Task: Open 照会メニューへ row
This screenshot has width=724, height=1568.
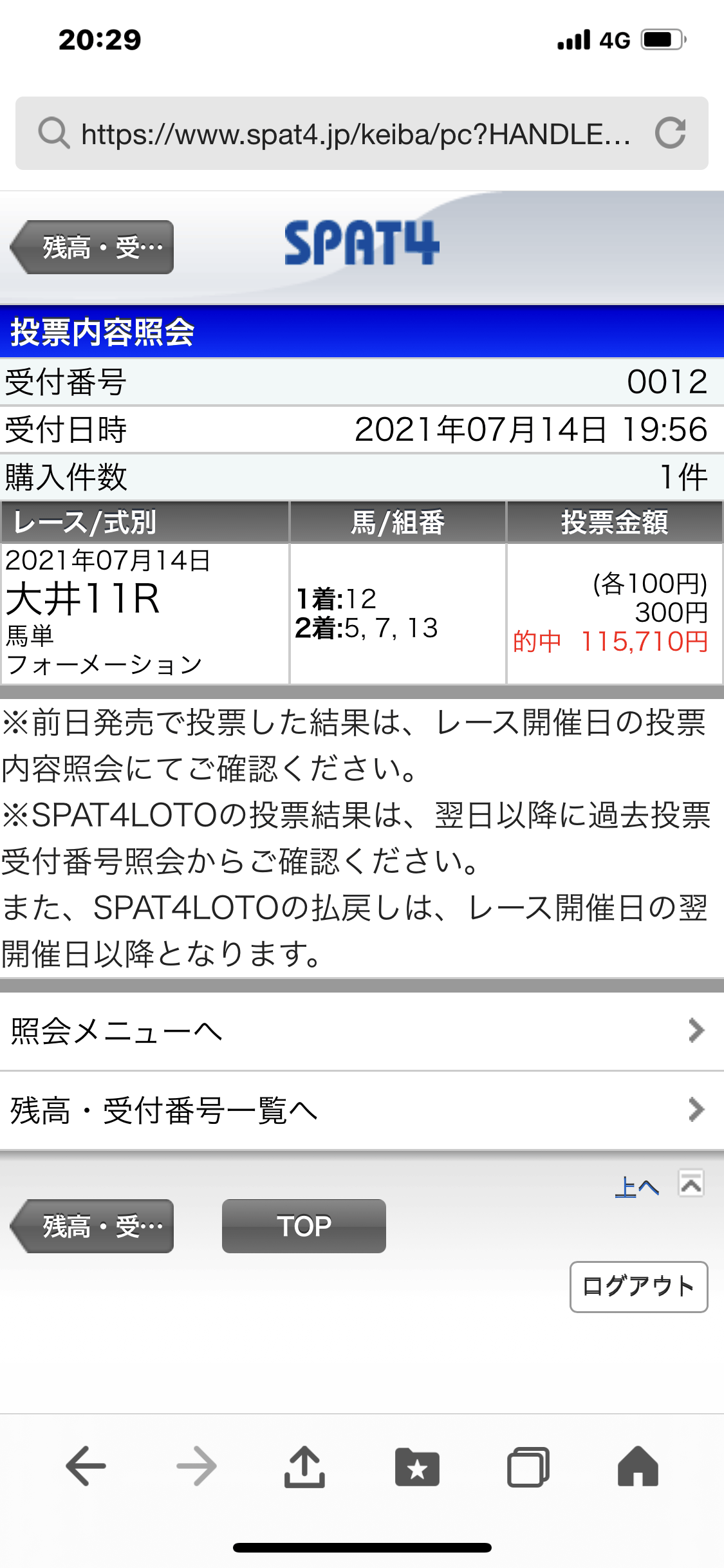Action: (x=362, y=1031)
